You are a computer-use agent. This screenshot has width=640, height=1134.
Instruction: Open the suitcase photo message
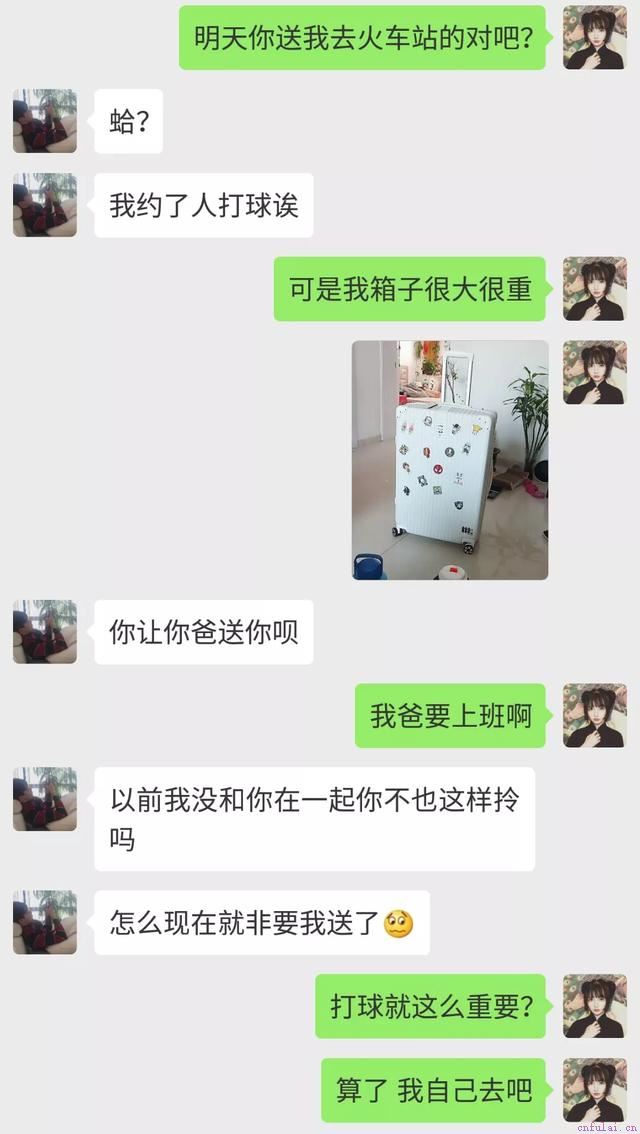(450, 460)
